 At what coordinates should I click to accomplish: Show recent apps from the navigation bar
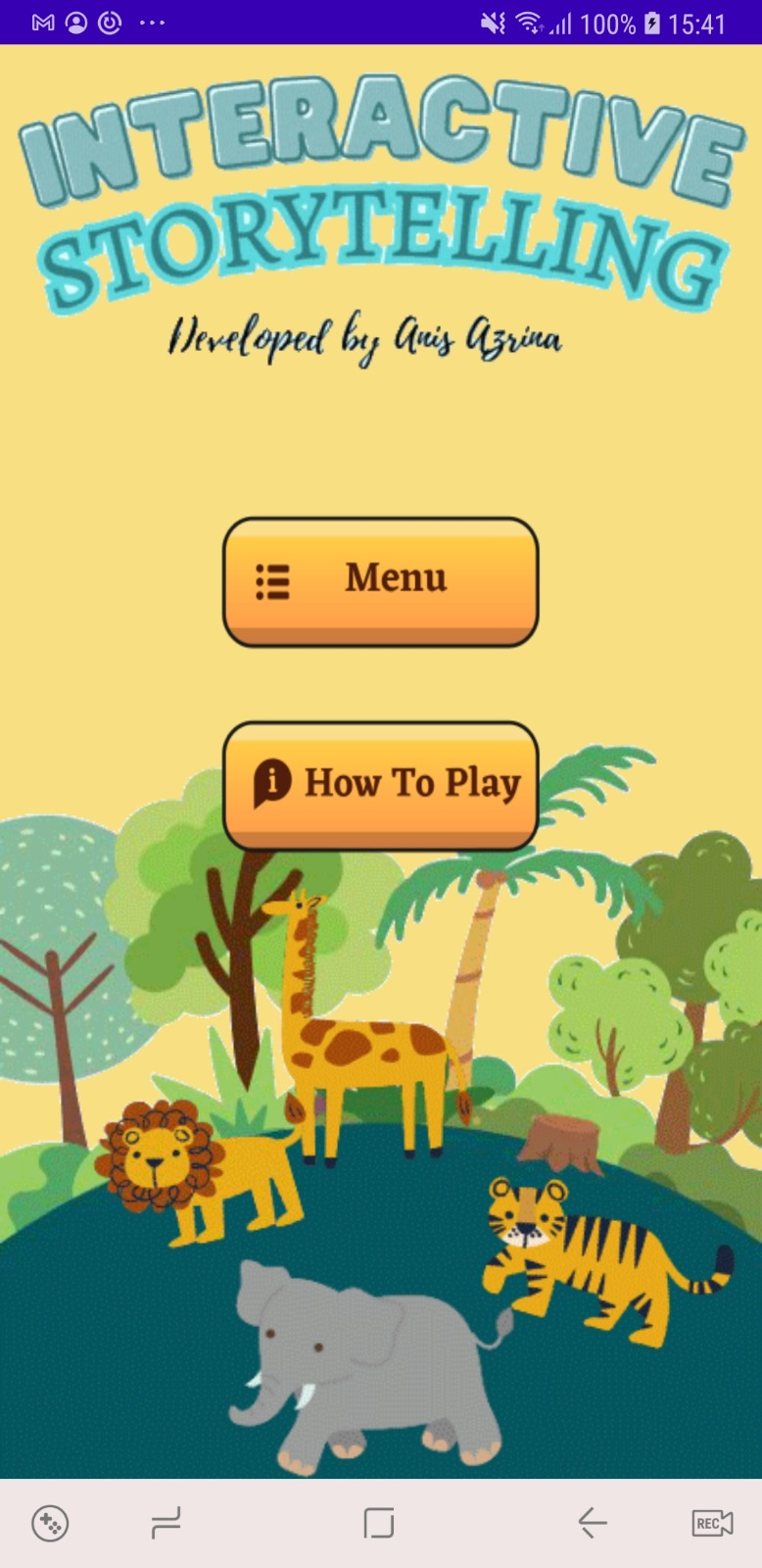coord(166,1523)
